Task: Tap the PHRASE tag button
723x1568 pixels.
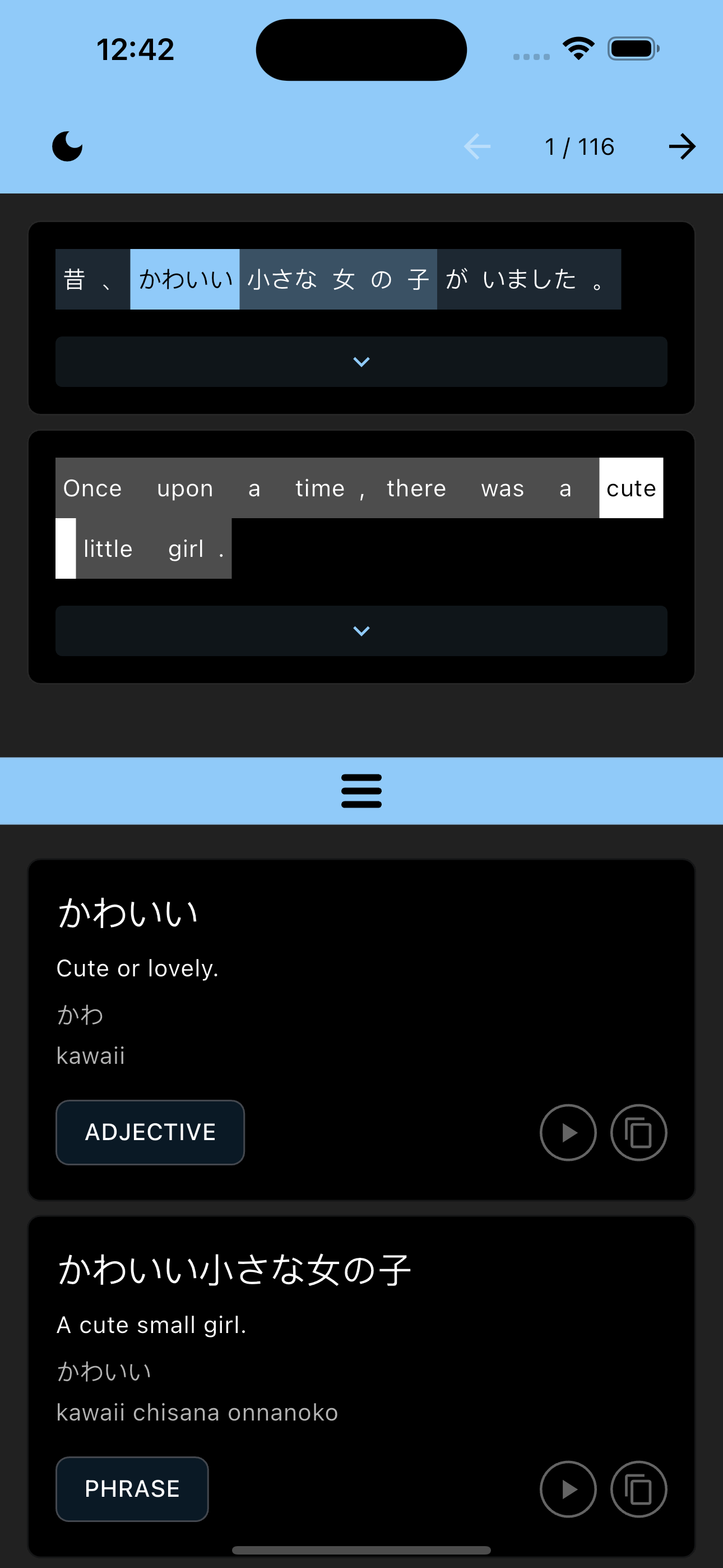Action: click(132, 1489)
